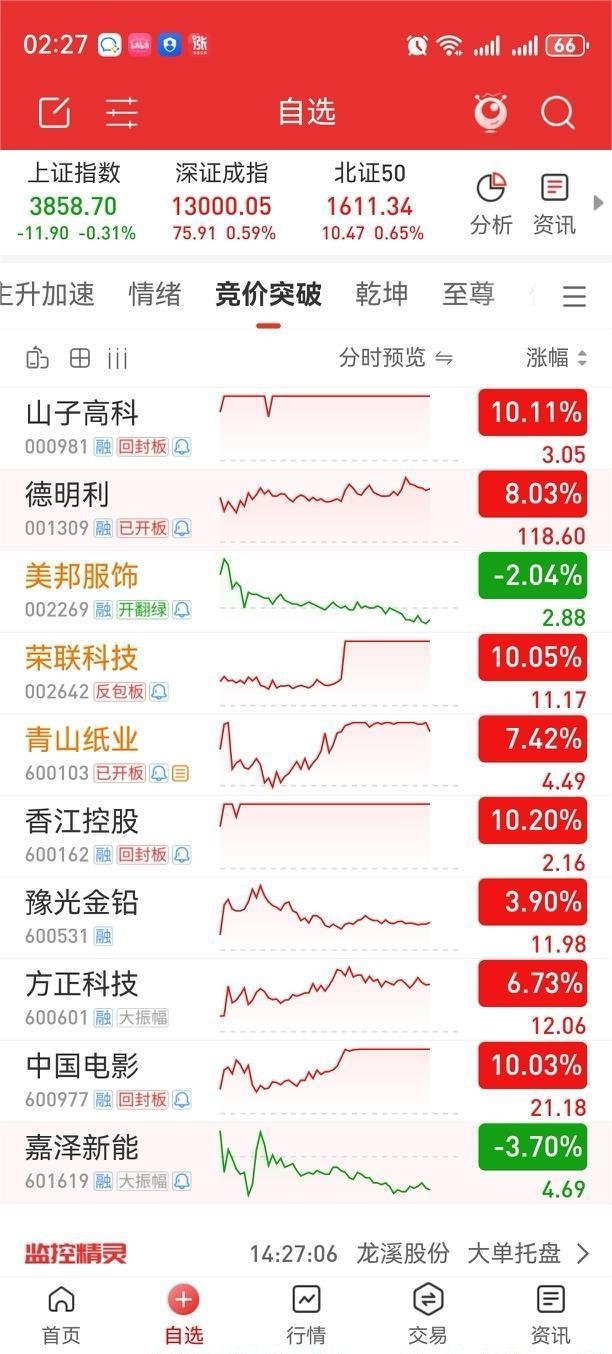Go to the 交易 tab
This screenshot has height=1354, width=612.
(x=428, y=1314)
